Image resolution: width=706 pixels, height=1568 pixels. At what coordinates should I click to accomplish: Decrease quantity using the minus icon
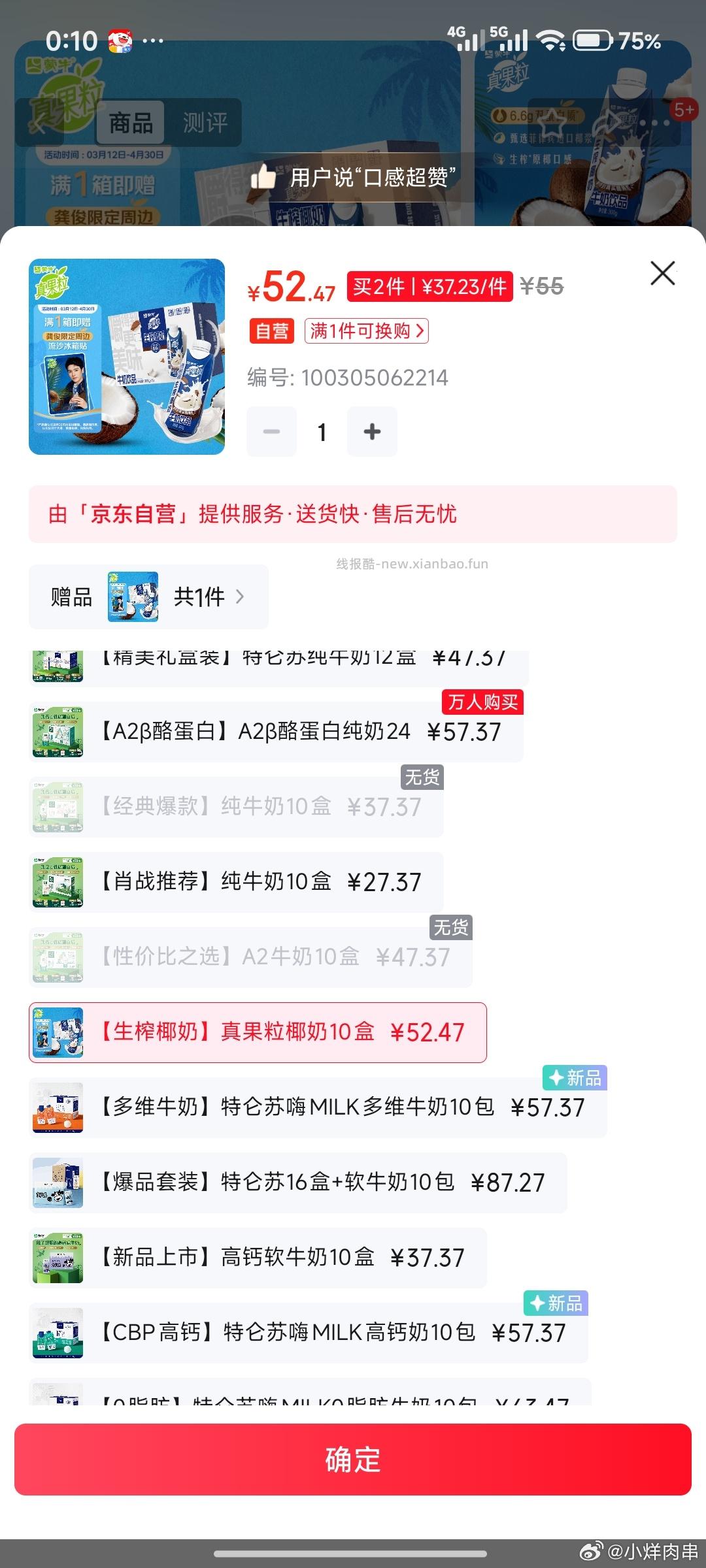[x=271, y=431]
